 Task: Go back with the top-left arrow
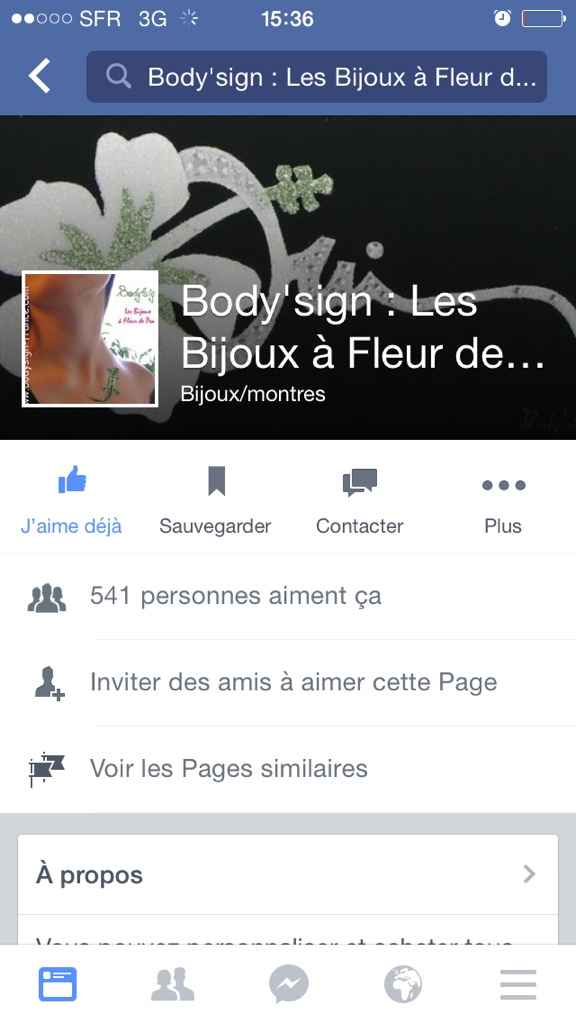(39, 76)
